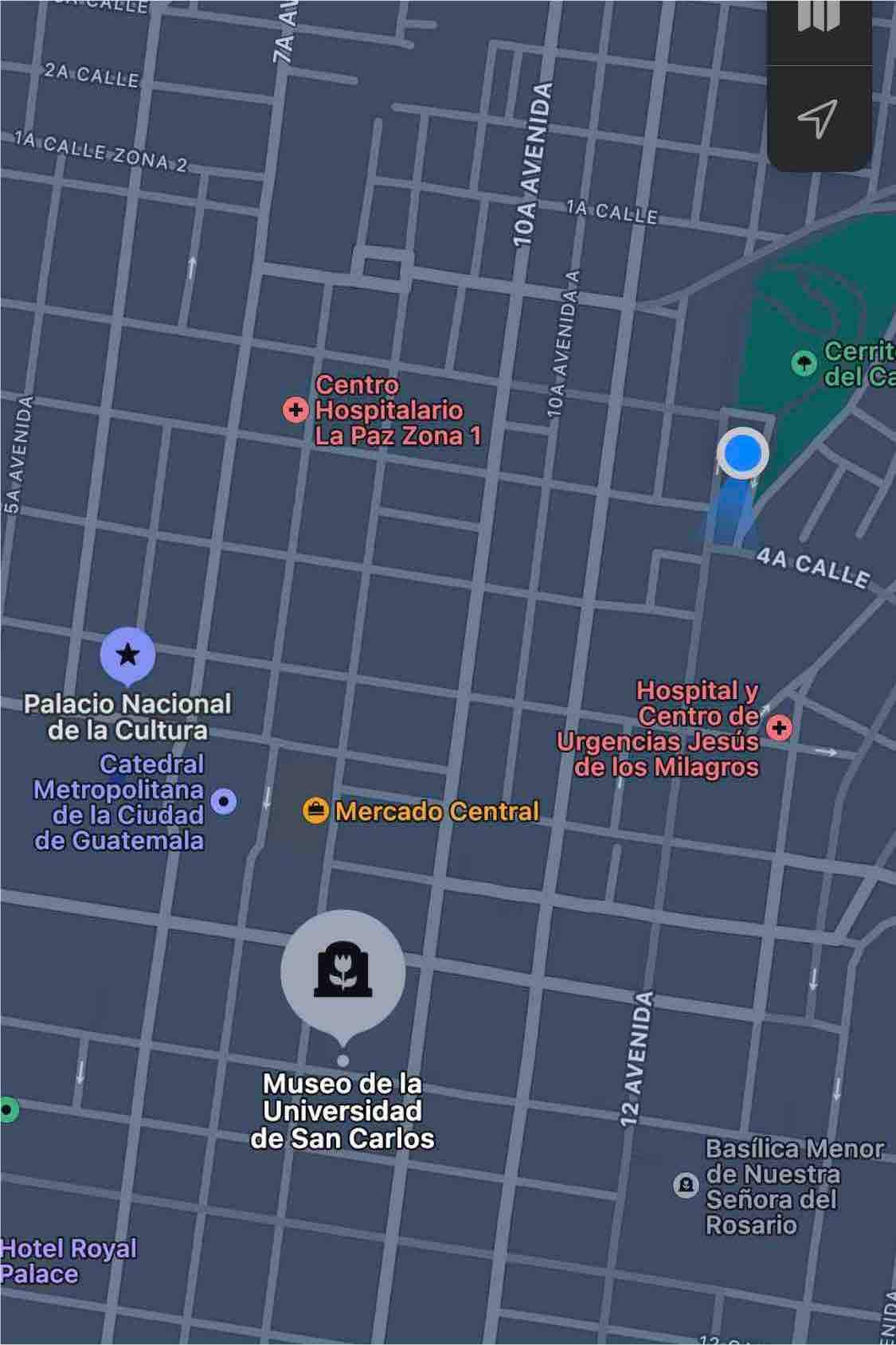Screen dimensions: 896x1345
Task: Open Catedral Metropolitana place marker
Action: [225, 801]
